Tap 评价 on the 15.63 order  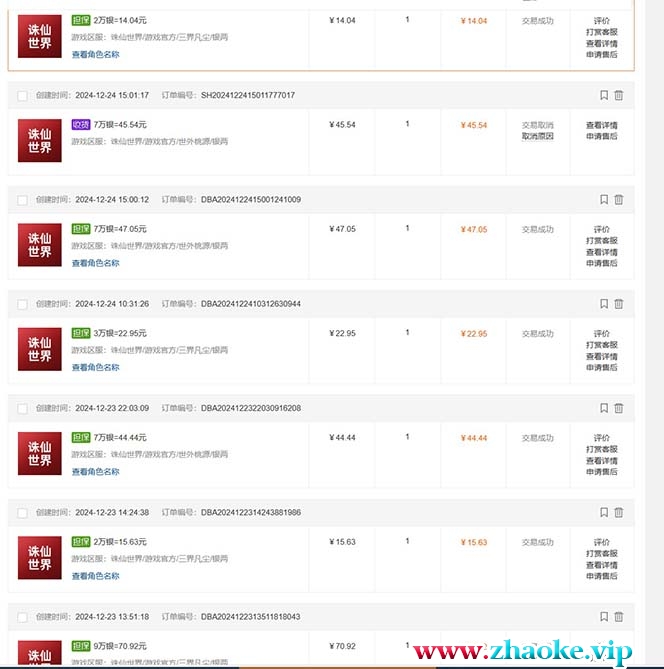tap(601, 542)
